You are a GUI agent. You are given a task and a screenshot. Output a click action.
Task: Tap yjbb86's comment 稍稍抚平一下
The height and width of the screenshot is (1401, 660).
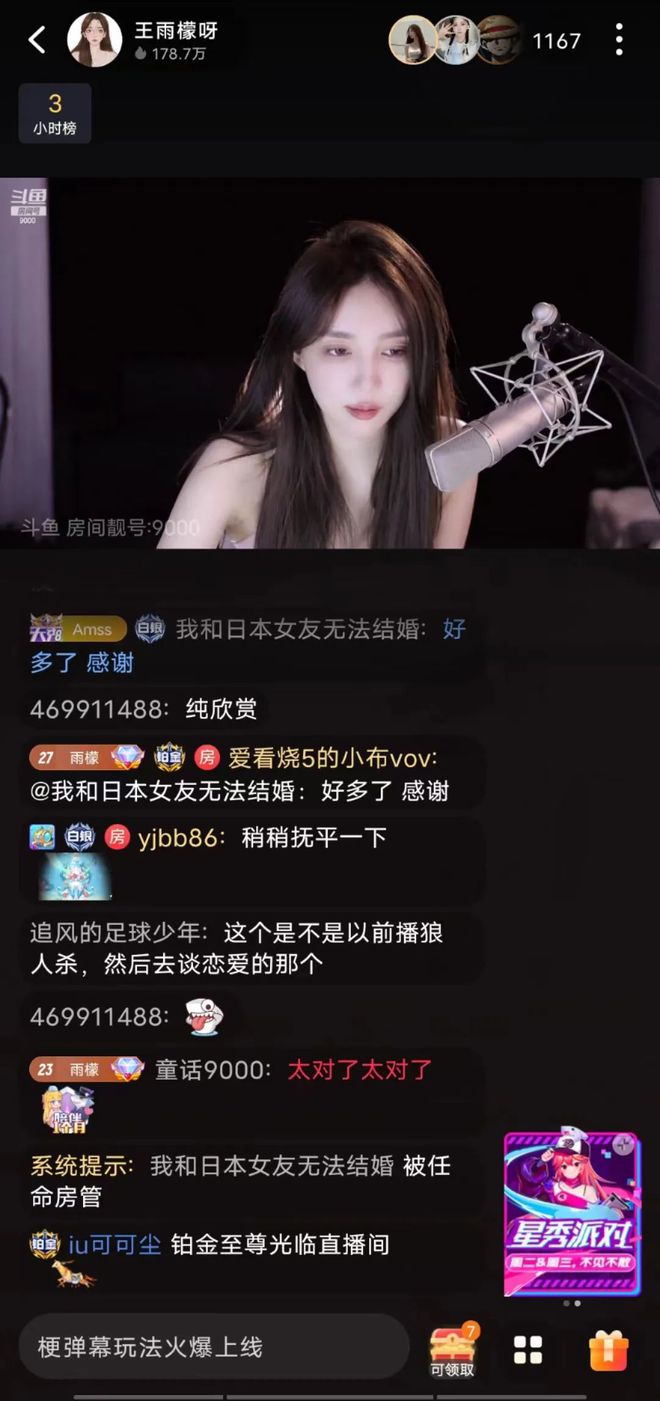(313, 837)
